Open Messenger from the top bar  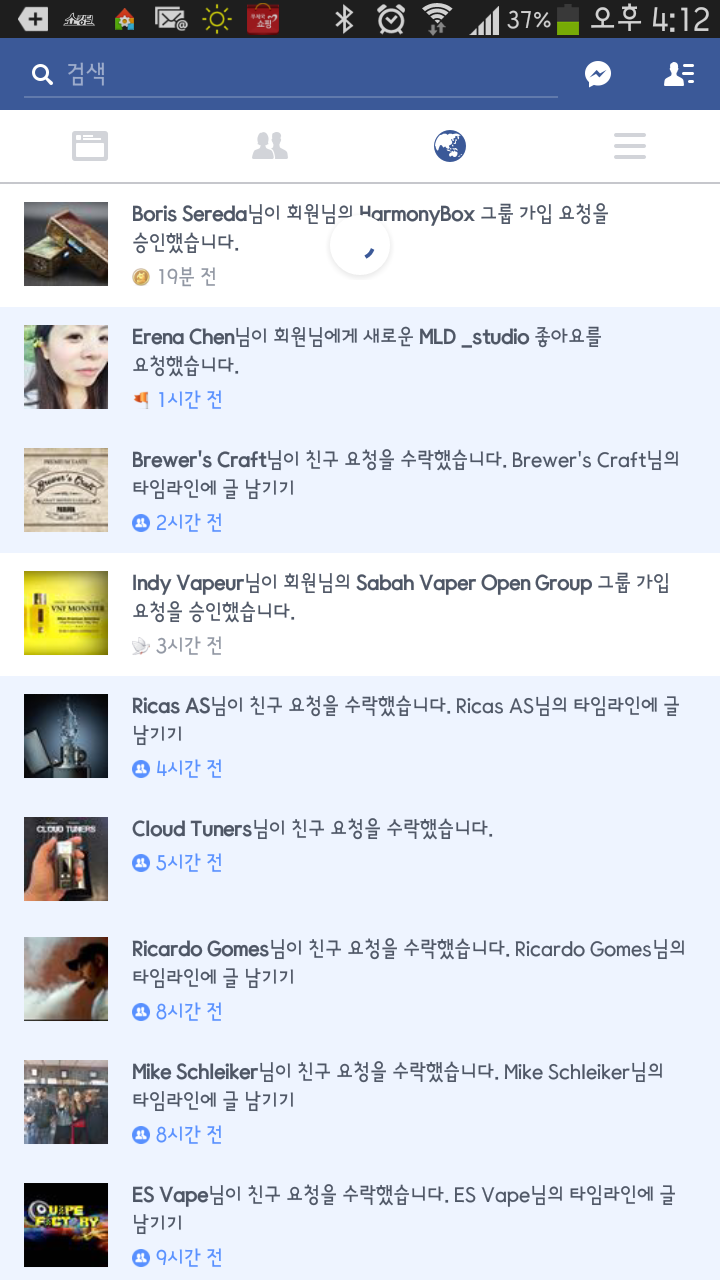[x=598, y=74]
